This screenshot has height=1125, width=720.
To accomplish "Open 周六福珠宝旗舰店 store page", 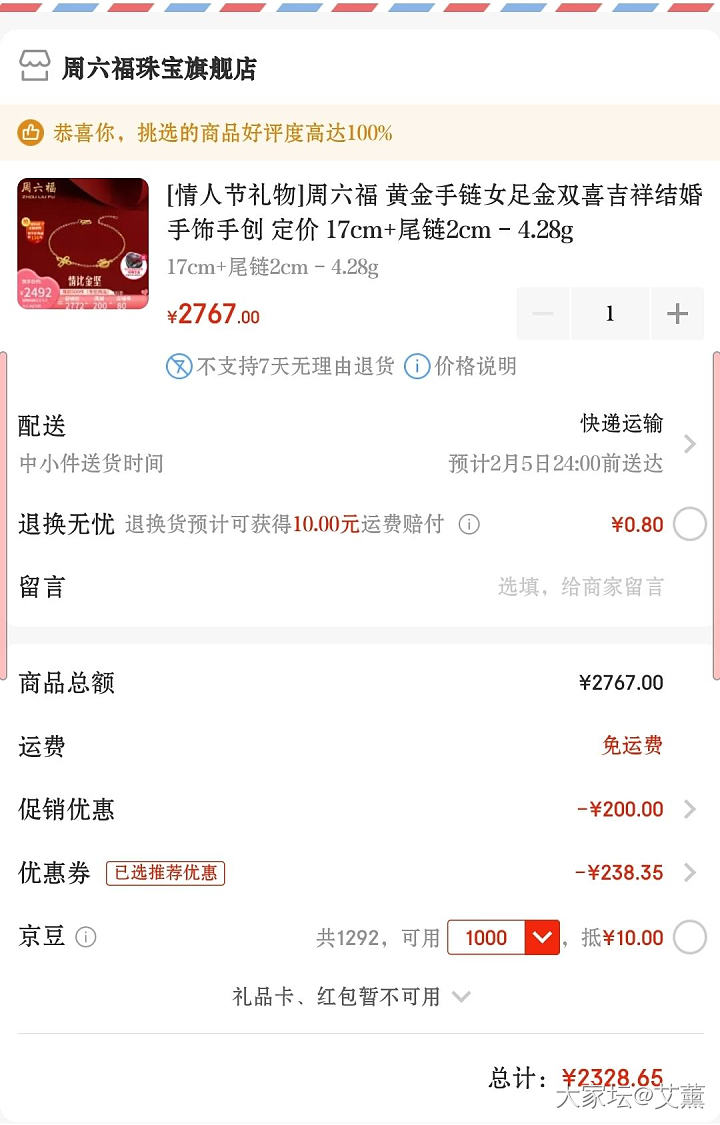I will [x=158, y=68].
